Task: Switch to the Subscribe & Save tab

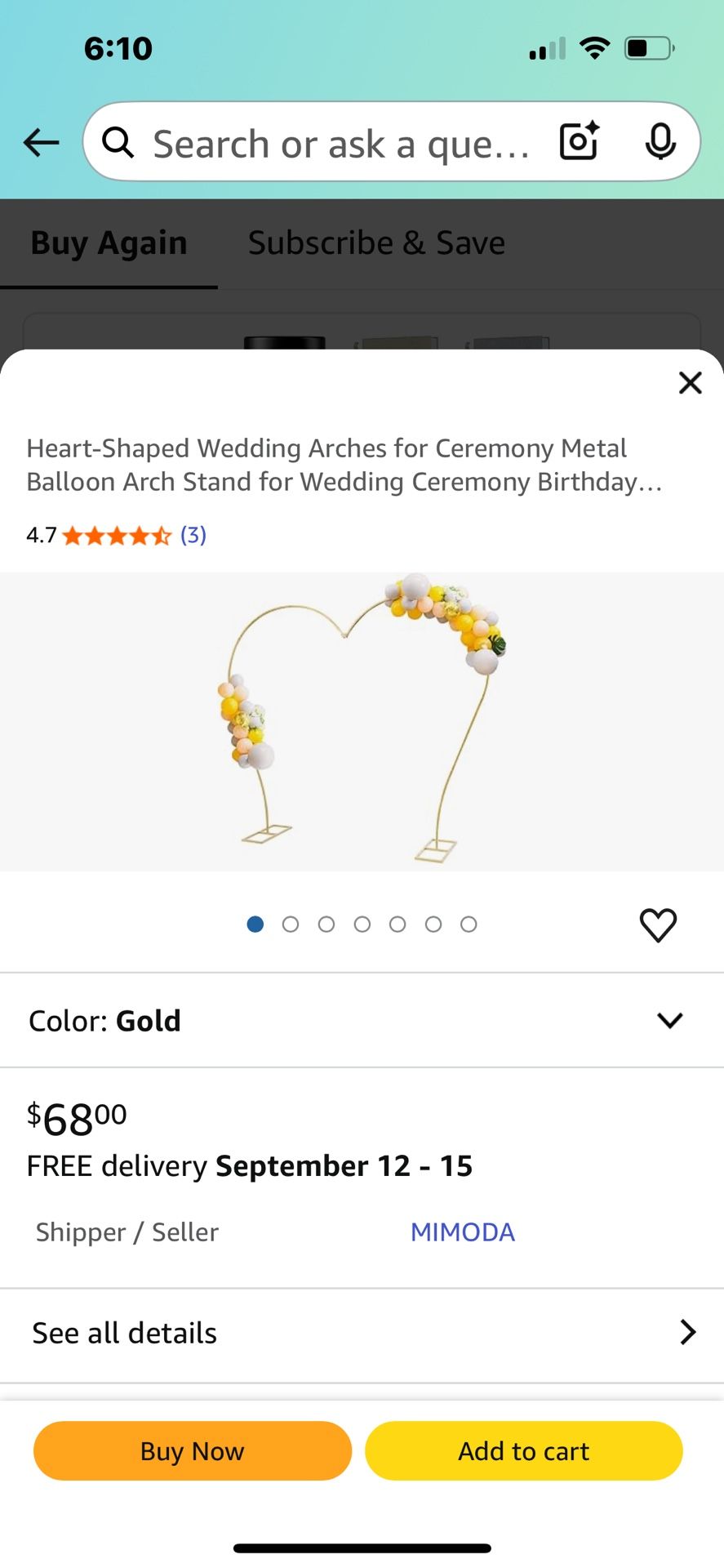Action: [376, 243]
